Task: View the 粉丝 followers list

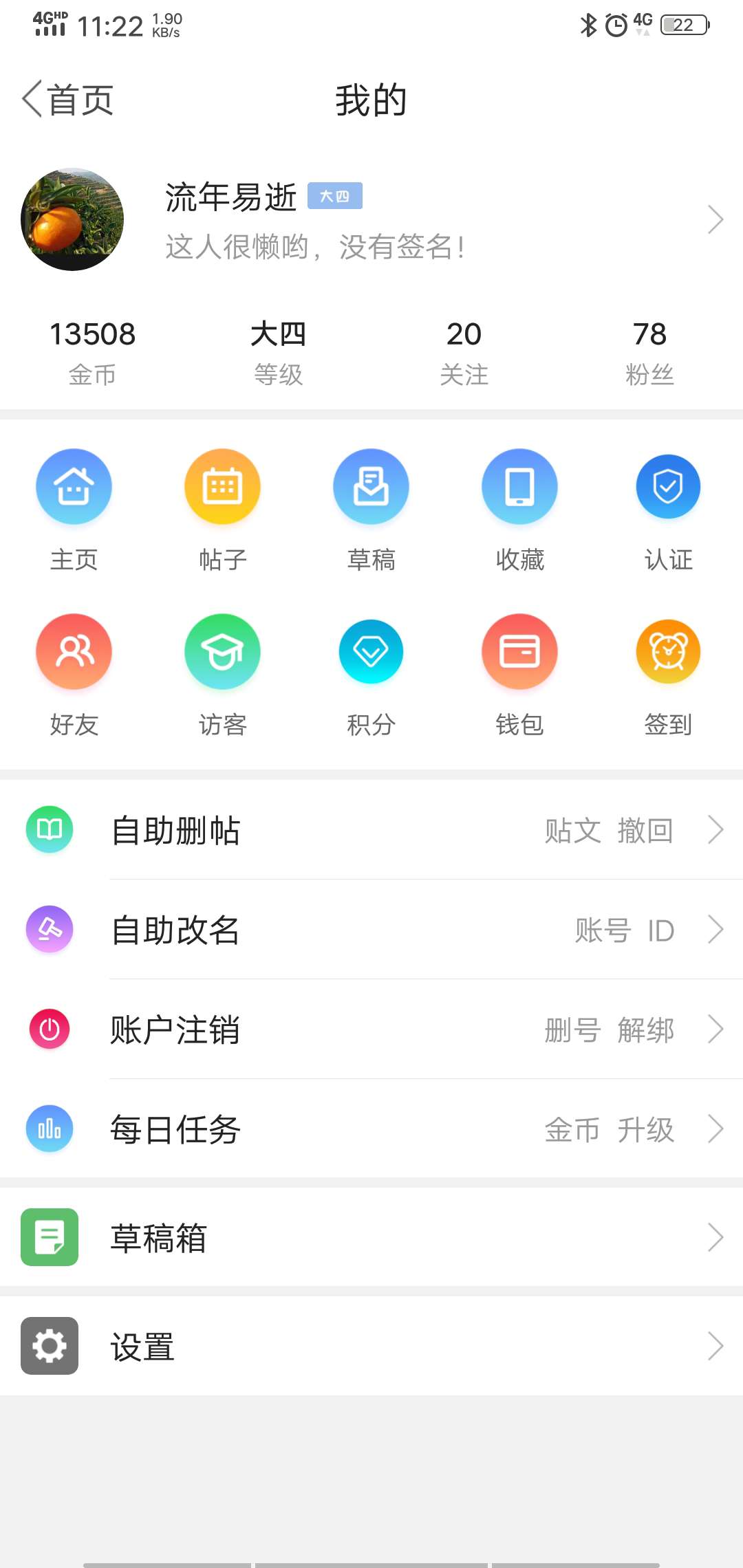Action: (649, 353)
